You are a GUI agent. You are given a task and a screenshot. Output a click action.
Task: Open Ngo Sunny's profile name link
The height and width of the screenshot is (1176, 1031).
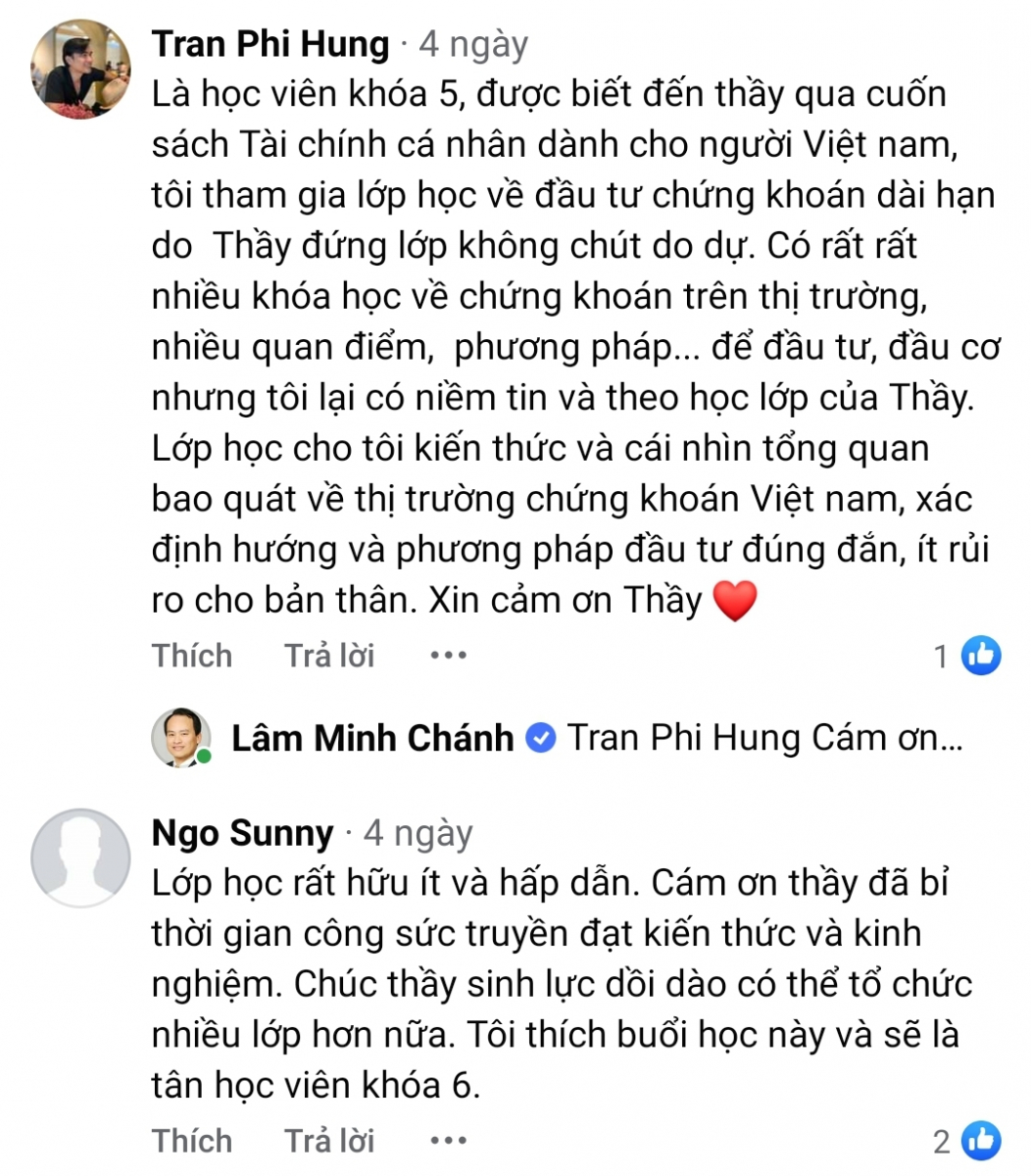coord(243,833)
